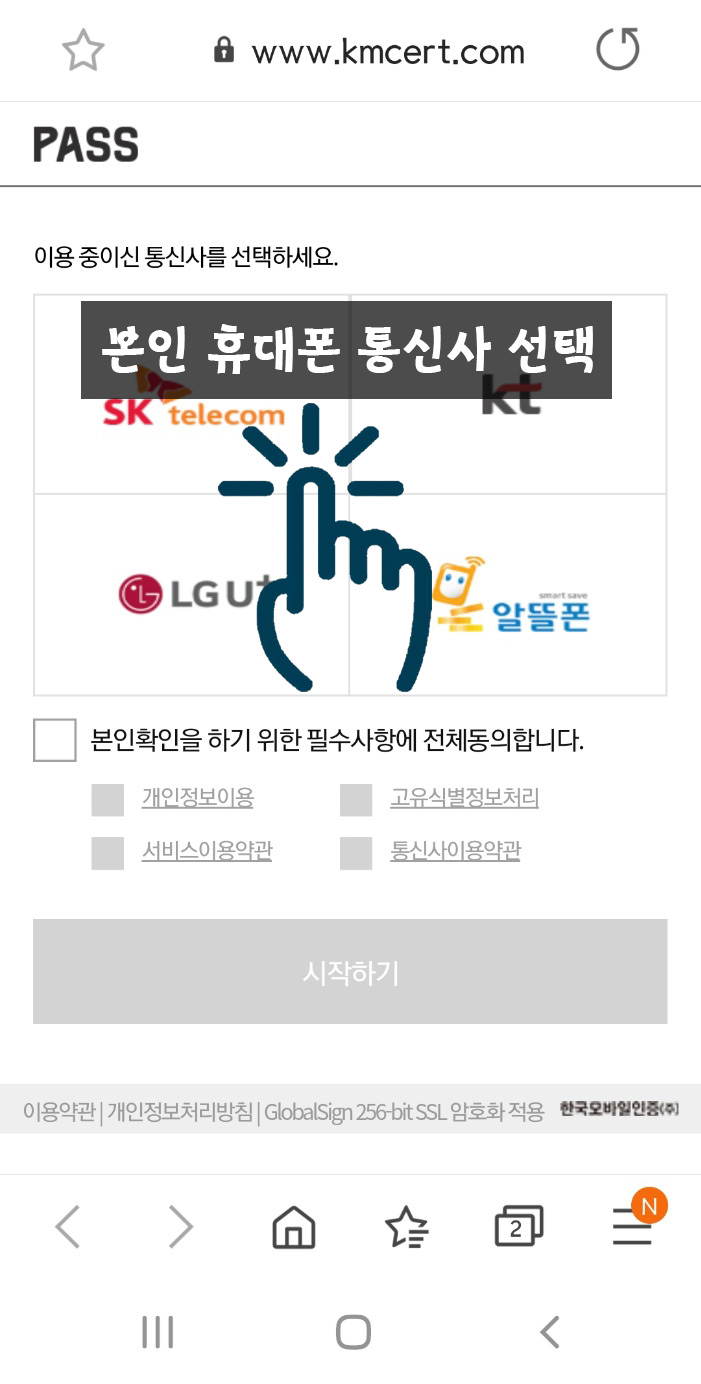Check the 전체동의 agreement box
Viewport: 701px width, 1384px height.
point(55,741)
